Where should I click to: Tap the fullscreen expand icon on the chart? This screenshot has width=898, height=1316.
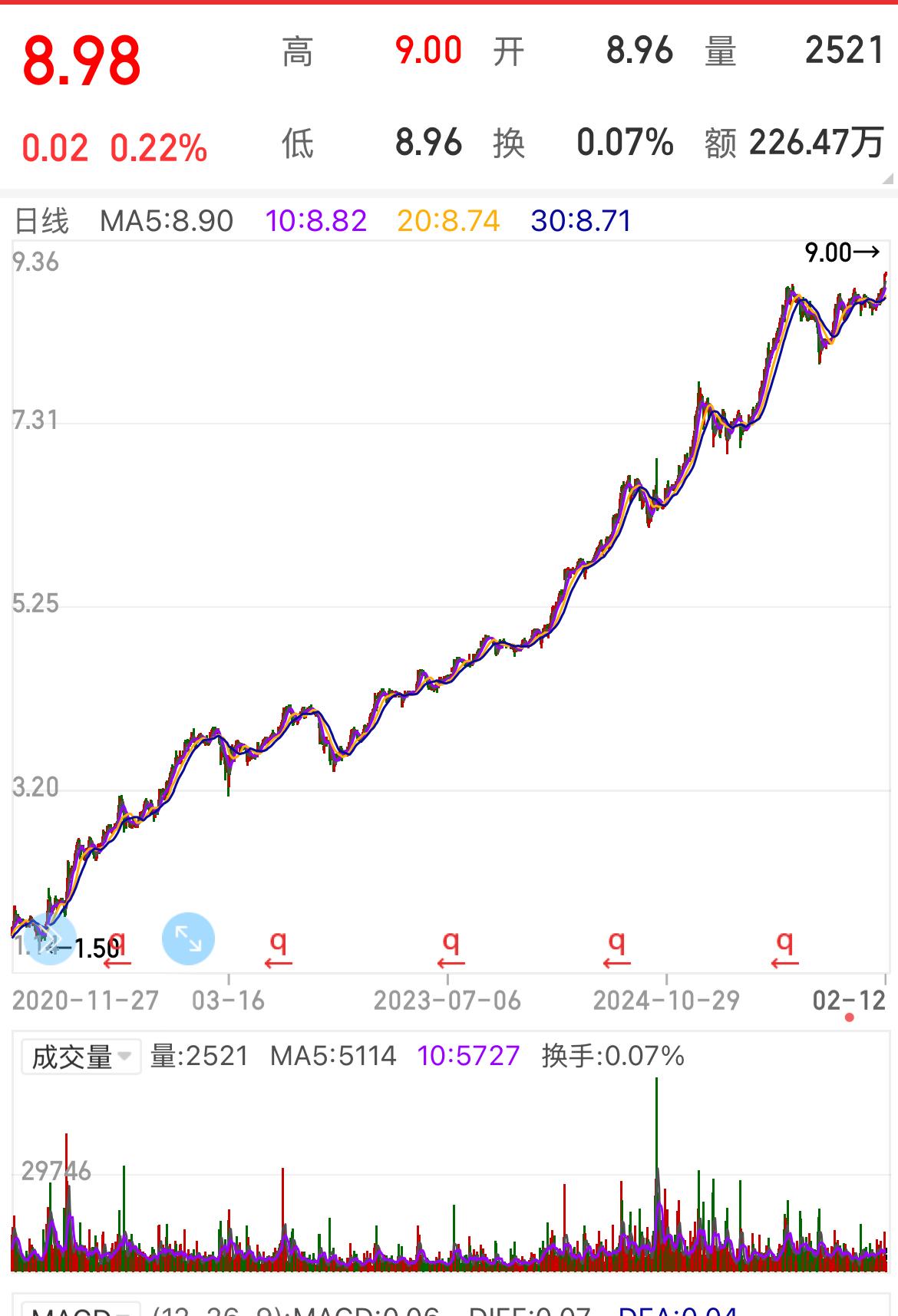point(189,937)
